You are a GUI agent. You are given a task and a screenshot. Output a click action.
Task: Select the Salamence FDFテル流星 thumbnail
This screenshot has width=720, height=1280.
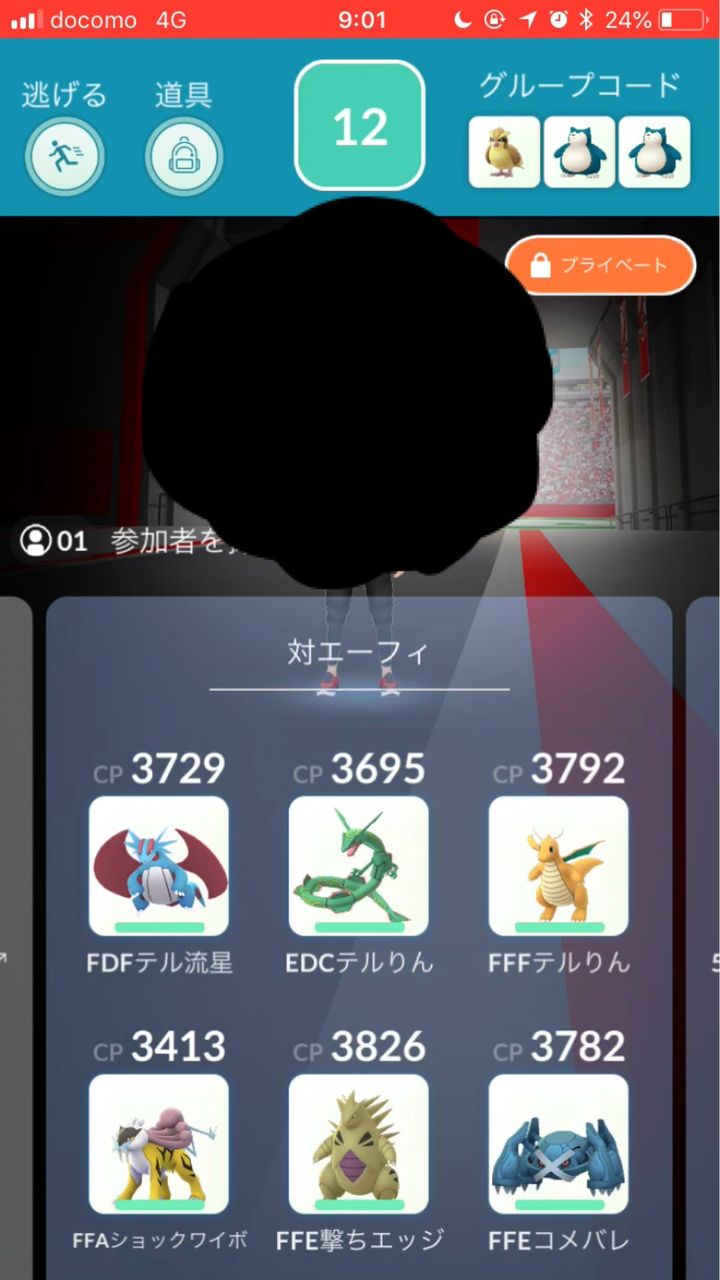click(x=160, y=865)
